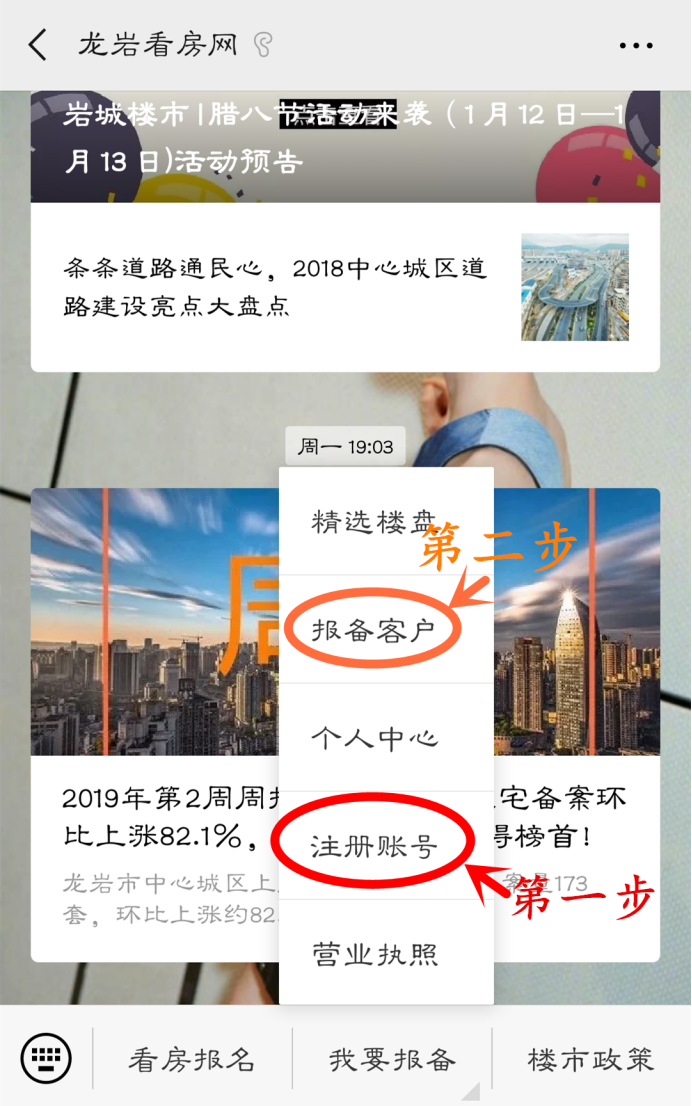Select 精选楼盘 from the popup menu
This screenshot has width=692, height=1106.
coord(375,522)
